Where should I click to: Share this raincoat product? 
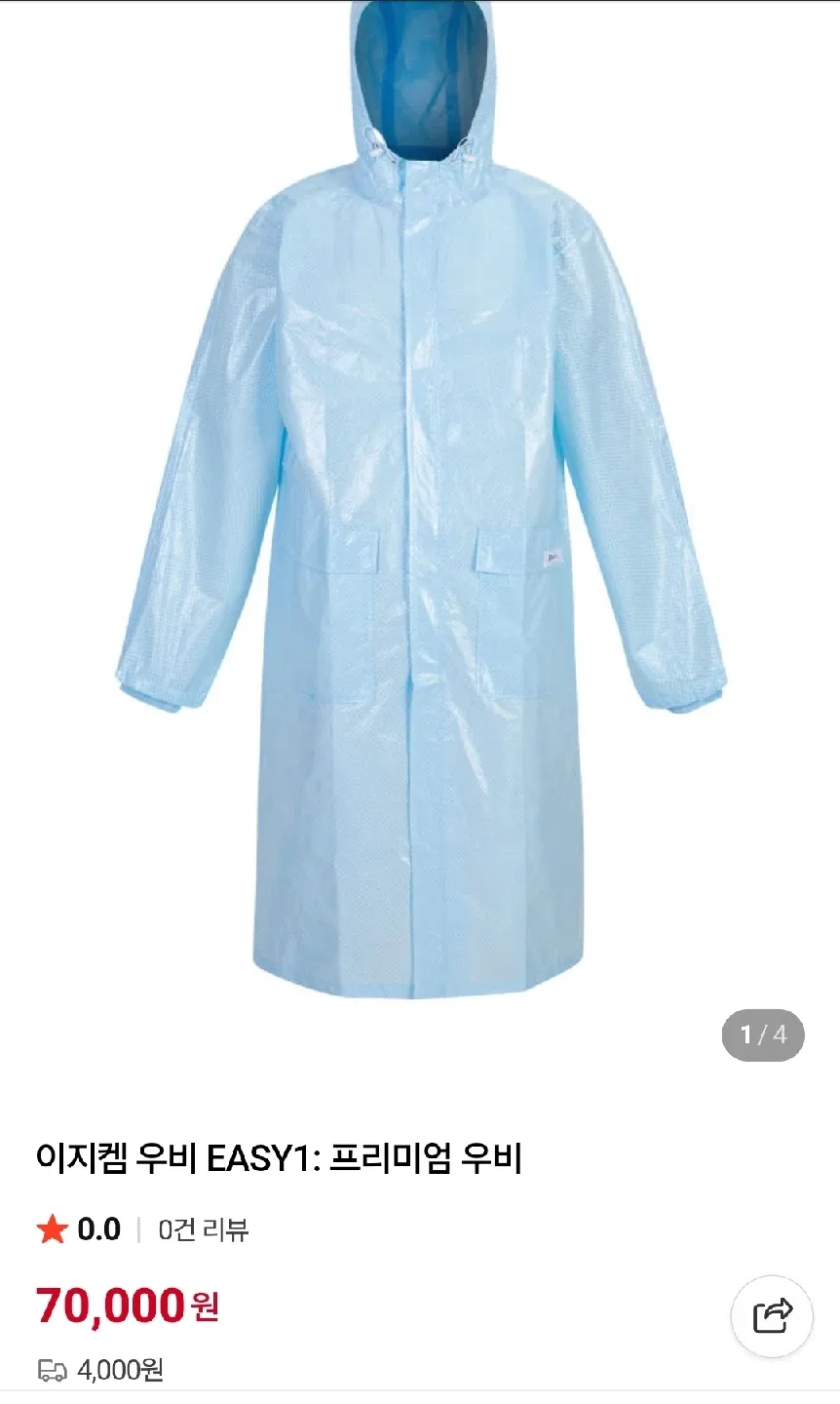click(773, 1316)
